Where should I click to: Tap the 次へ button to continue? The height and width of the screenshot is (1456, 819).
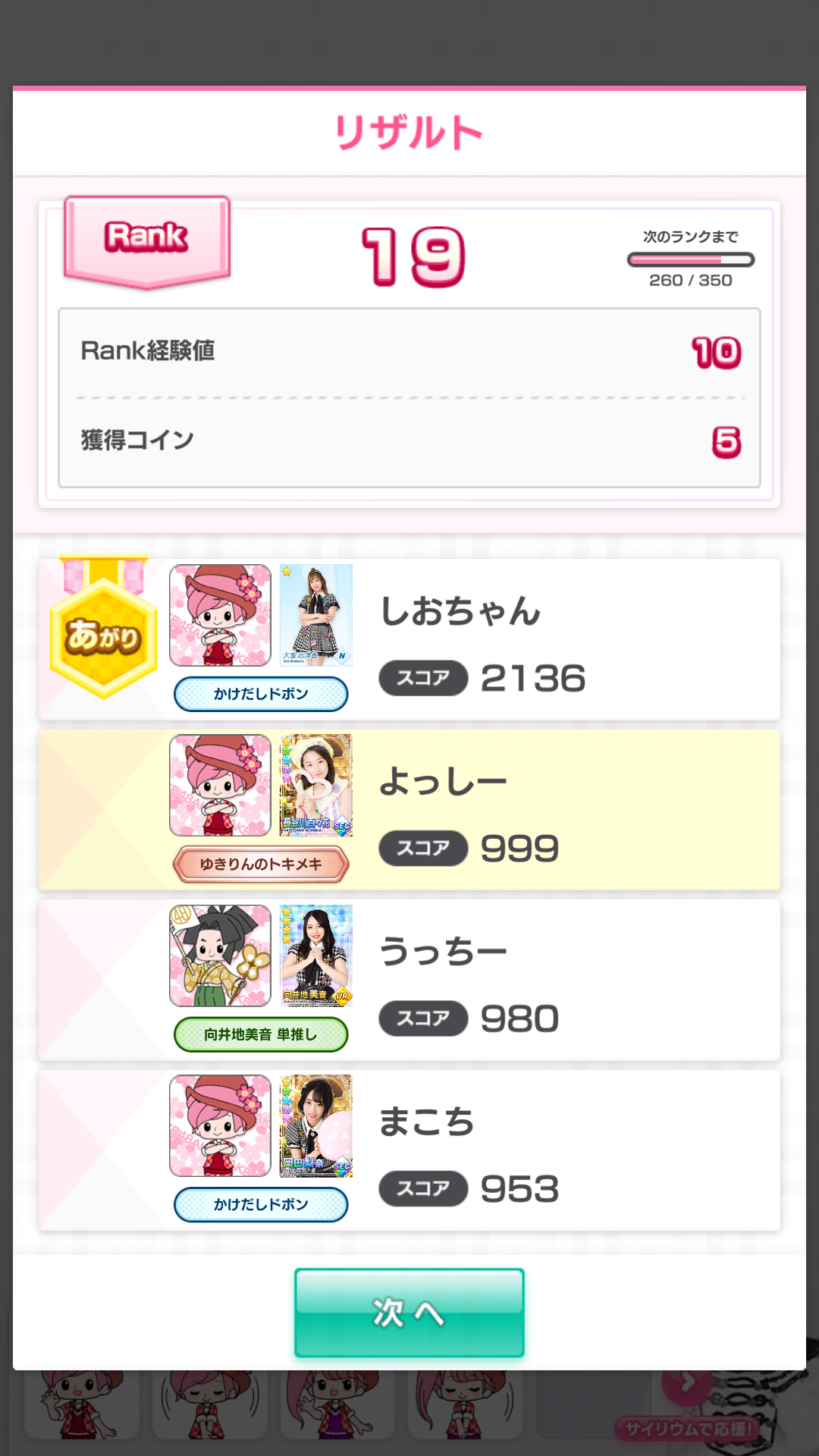409,1312
